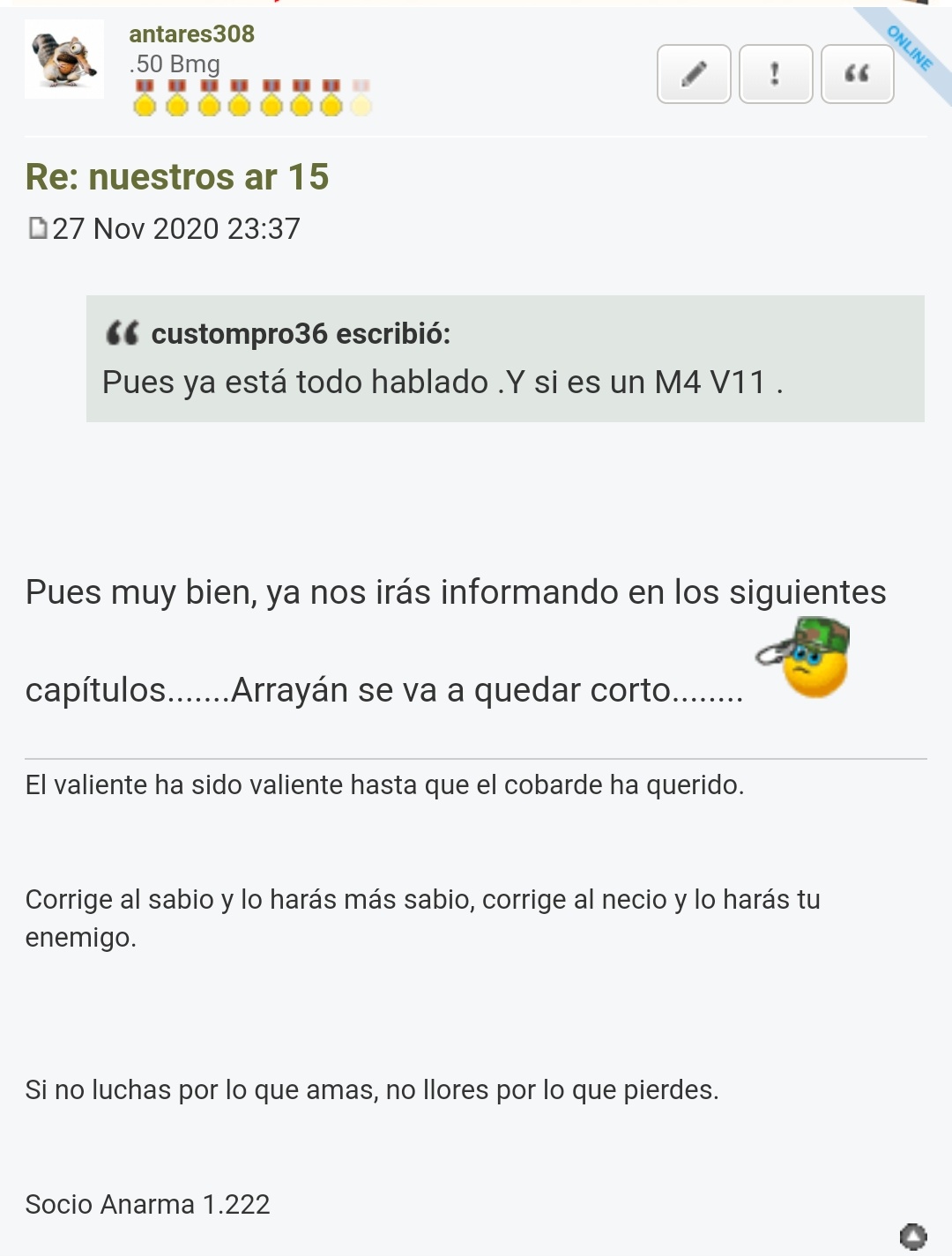Open post permalink icon beside the date
The width and height of the screenshot is (952, 1256).
(38, 228)
